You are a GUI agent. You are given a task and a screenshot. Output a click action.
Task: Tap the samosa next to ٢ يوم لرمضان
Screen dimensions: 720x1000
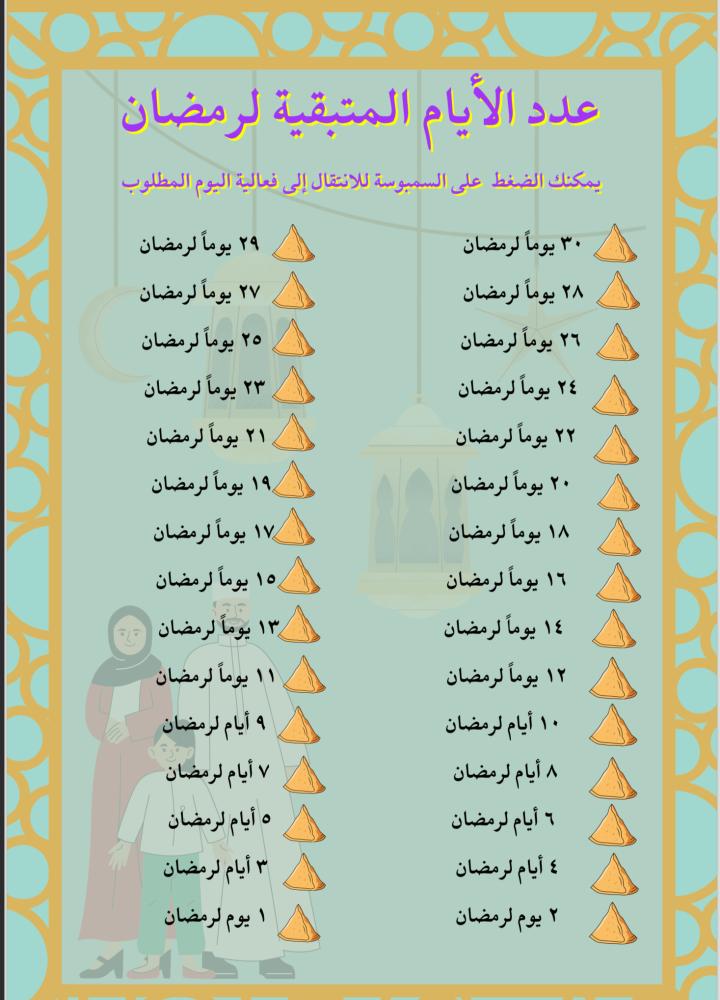coord(613,920)
